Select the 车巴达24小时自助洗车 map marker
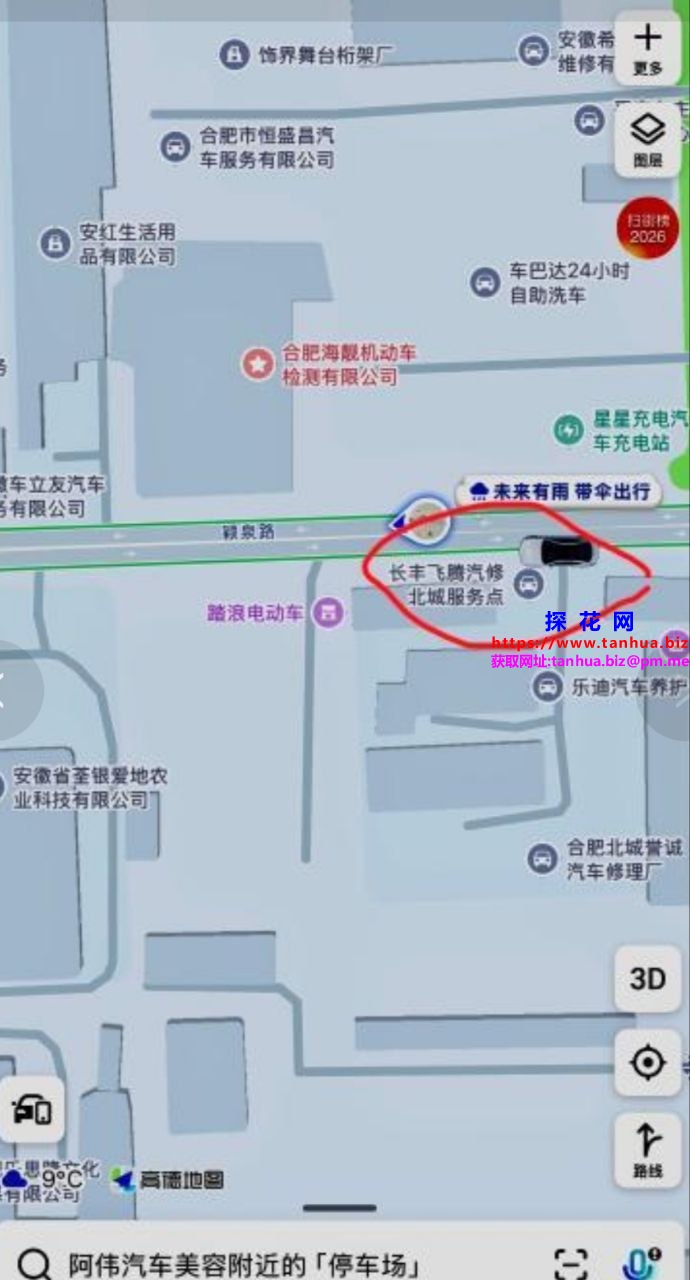 (x=485, y=282)
